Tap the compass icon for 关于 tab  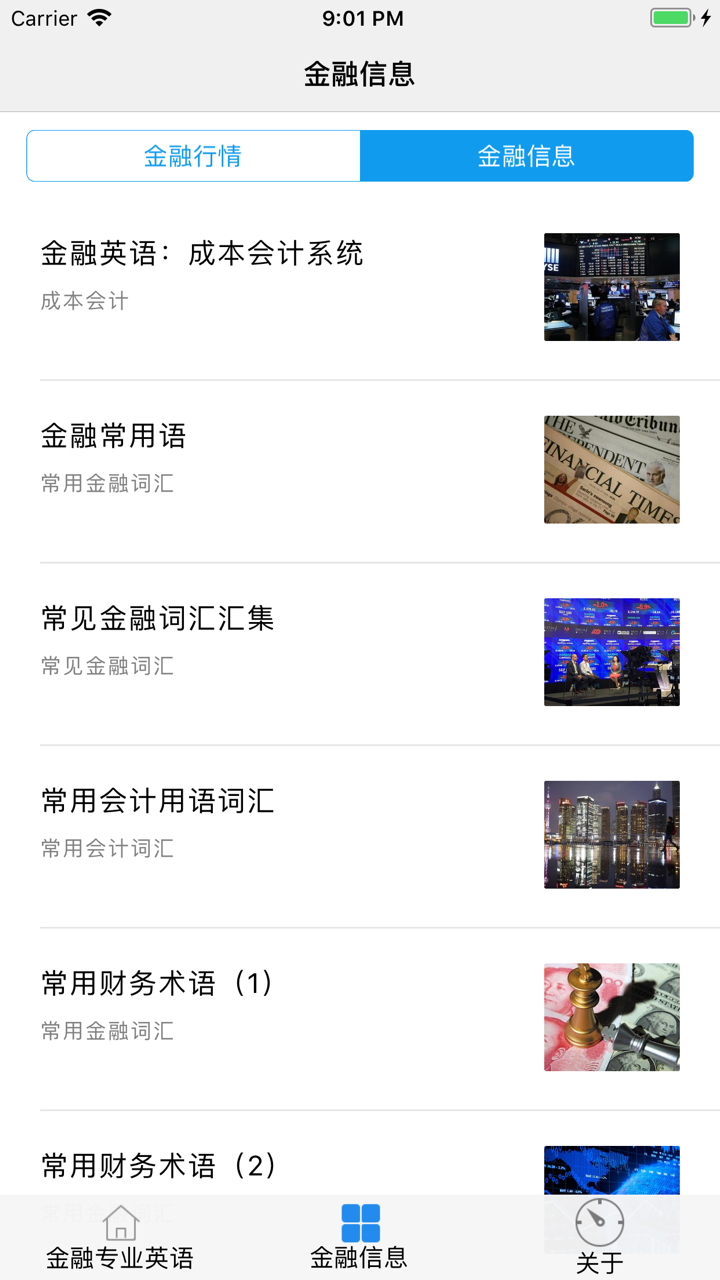[599, 1222]
